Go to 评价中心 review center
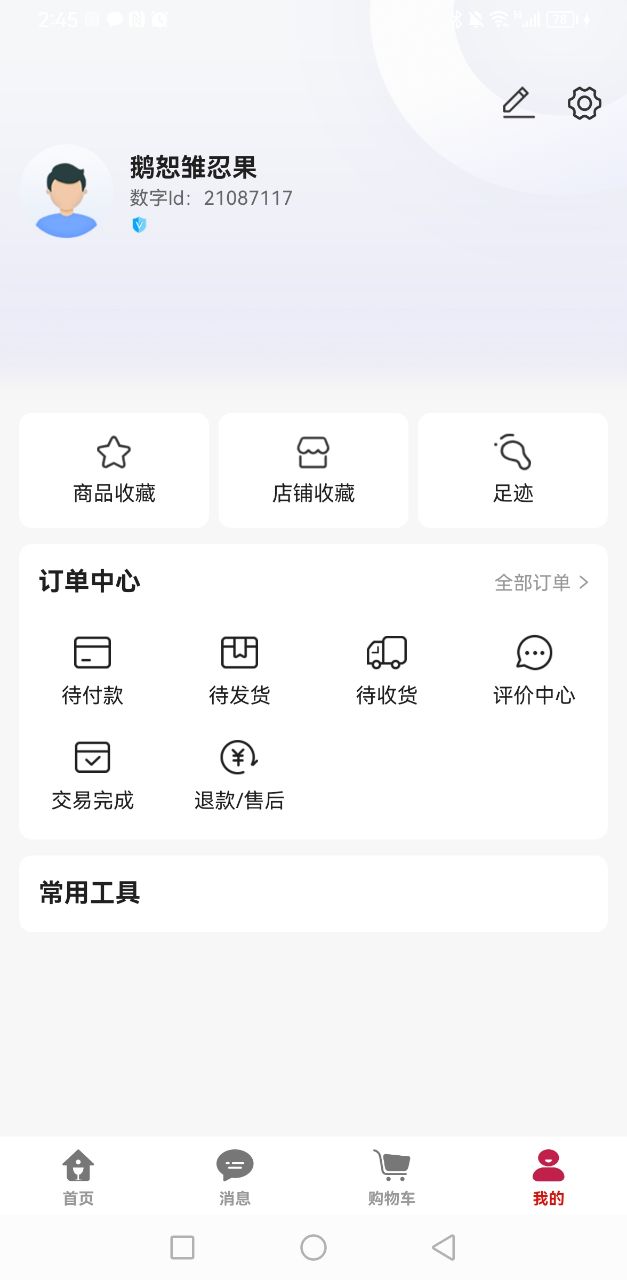 (x=534, y=670)
